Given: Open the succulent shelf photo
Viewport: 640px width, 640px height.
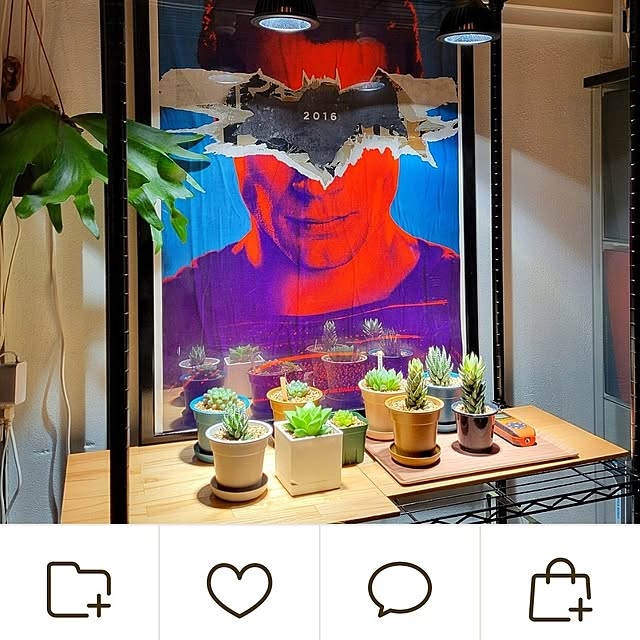Looking at the screenshot, I should click(320, 262).
